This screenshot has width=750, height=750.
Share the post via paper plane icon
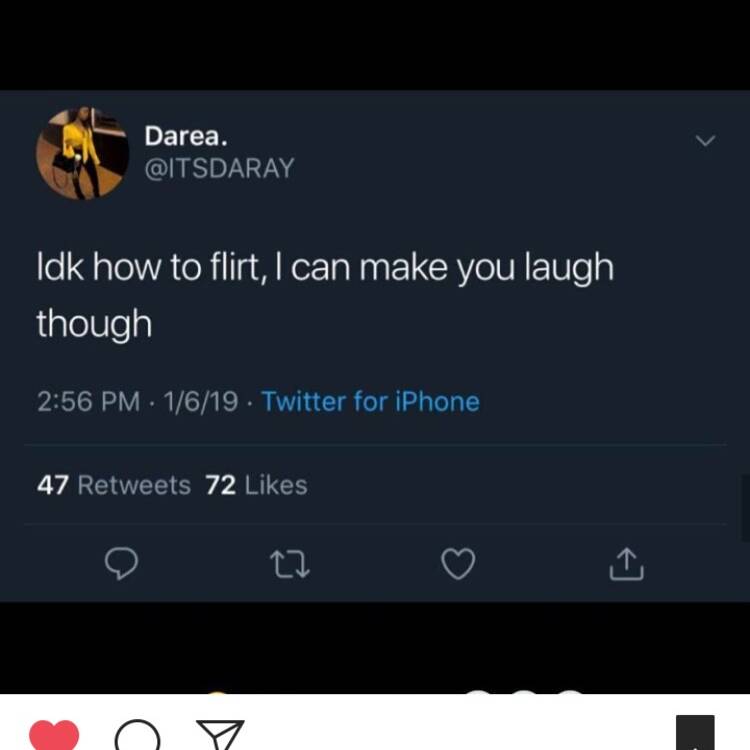(220, 735)
